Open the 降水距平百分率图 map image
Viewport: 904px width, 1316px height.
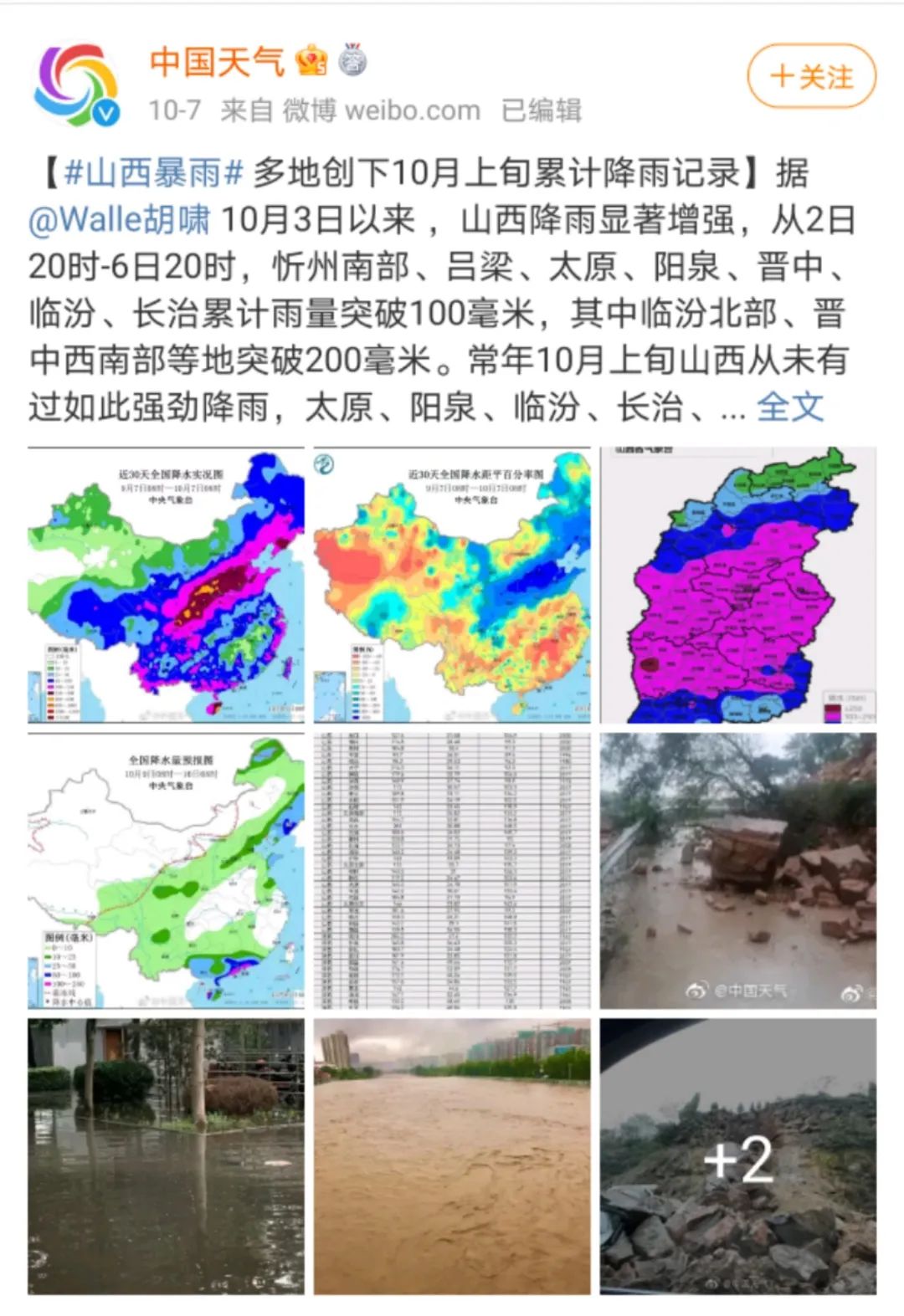452,585
